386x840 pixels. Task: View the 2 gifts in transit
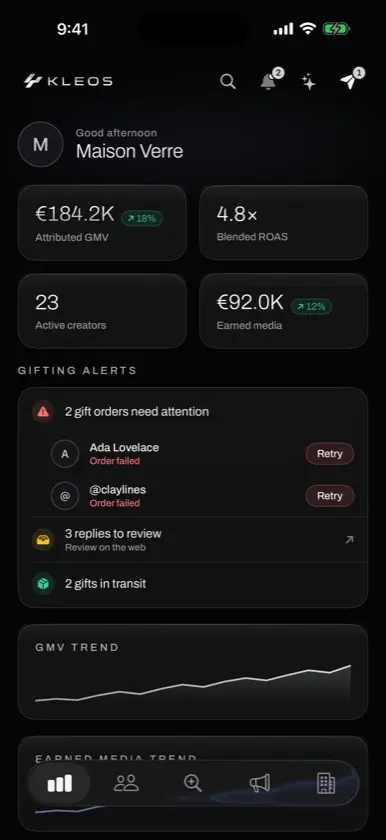click(x=193, y=584)
